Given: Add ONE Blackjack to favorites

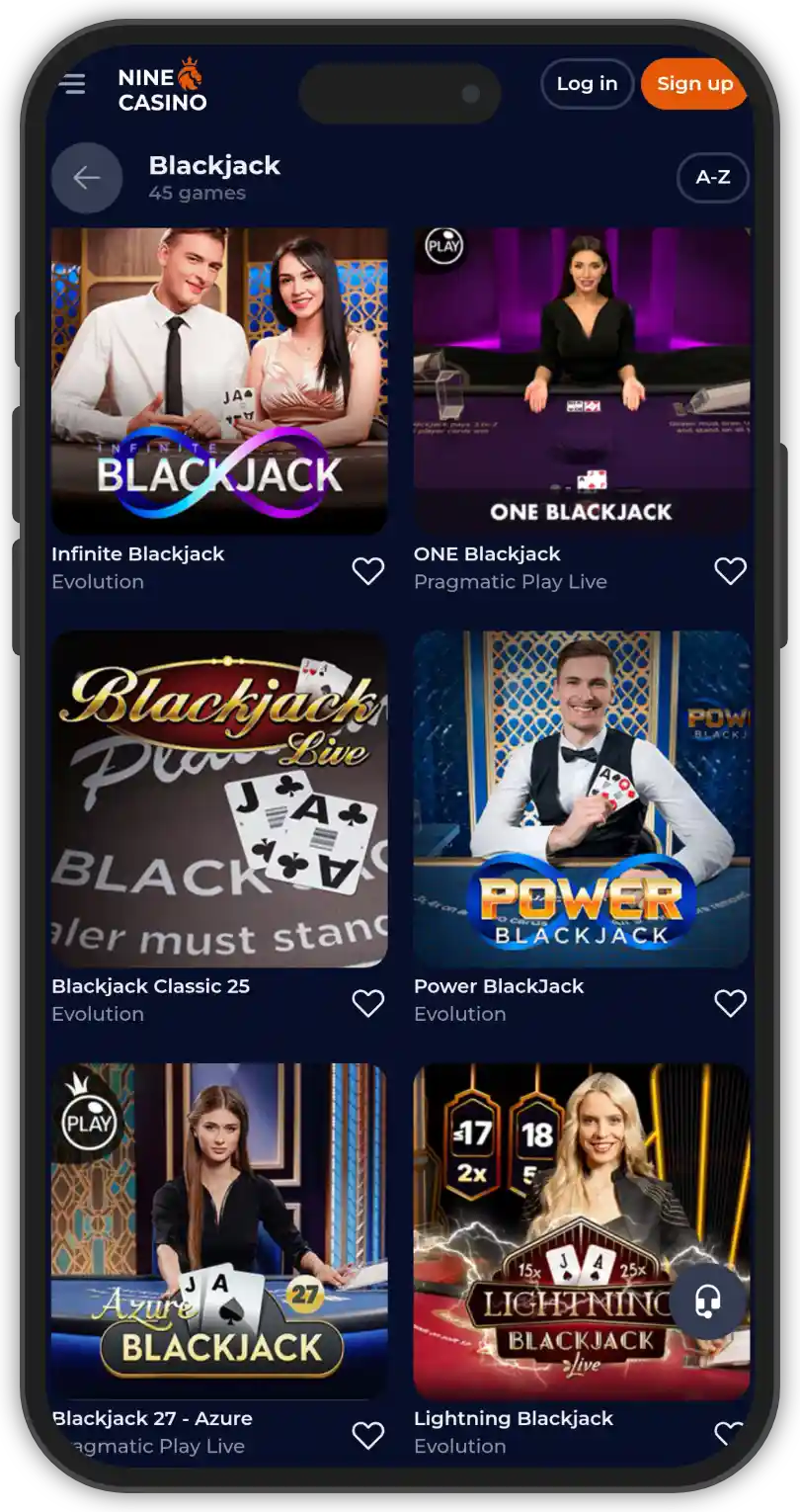Looking at the screenshot, I should [730, 570].
